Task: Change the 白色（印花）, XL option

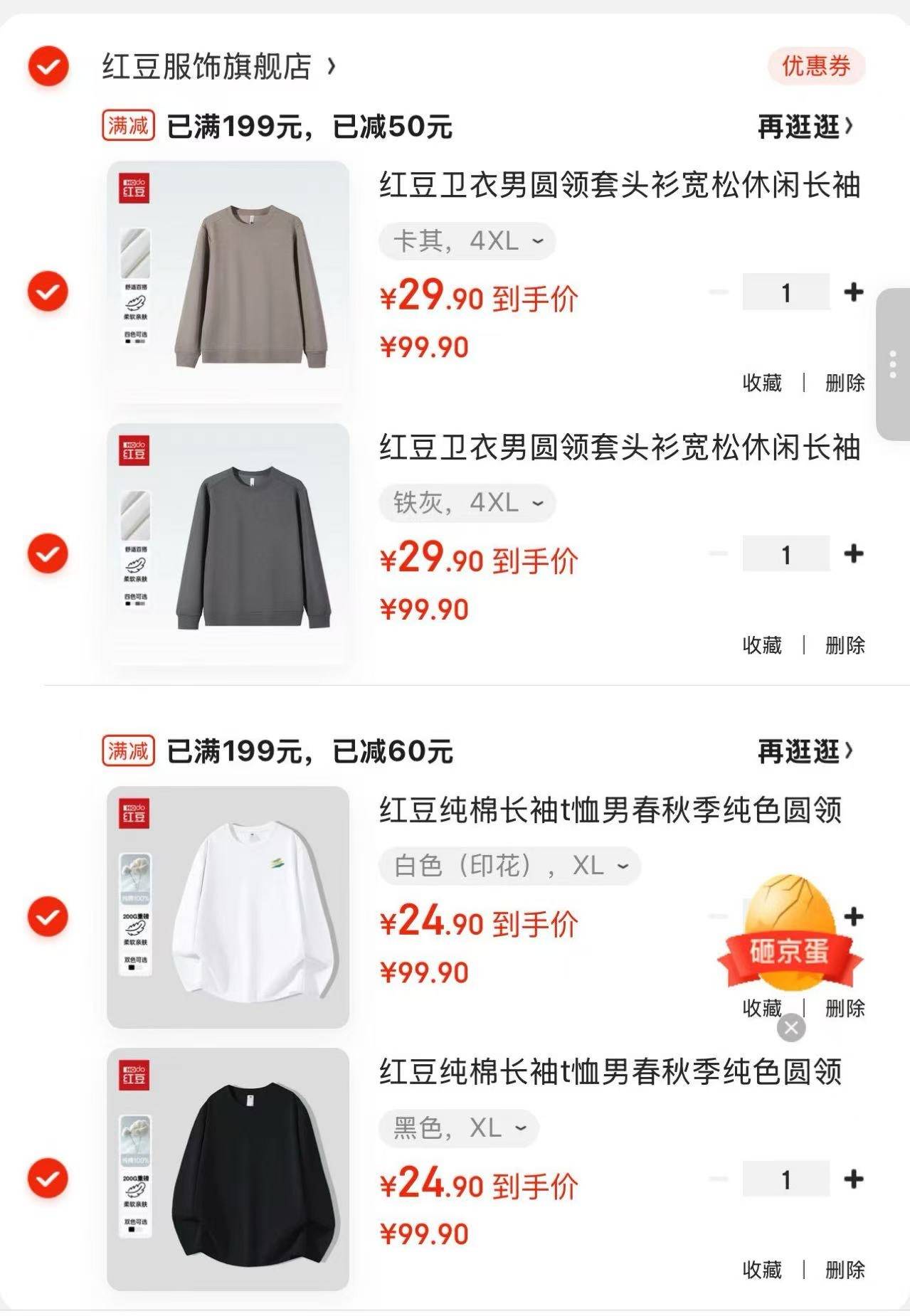Action: click(x=509, y=866)
